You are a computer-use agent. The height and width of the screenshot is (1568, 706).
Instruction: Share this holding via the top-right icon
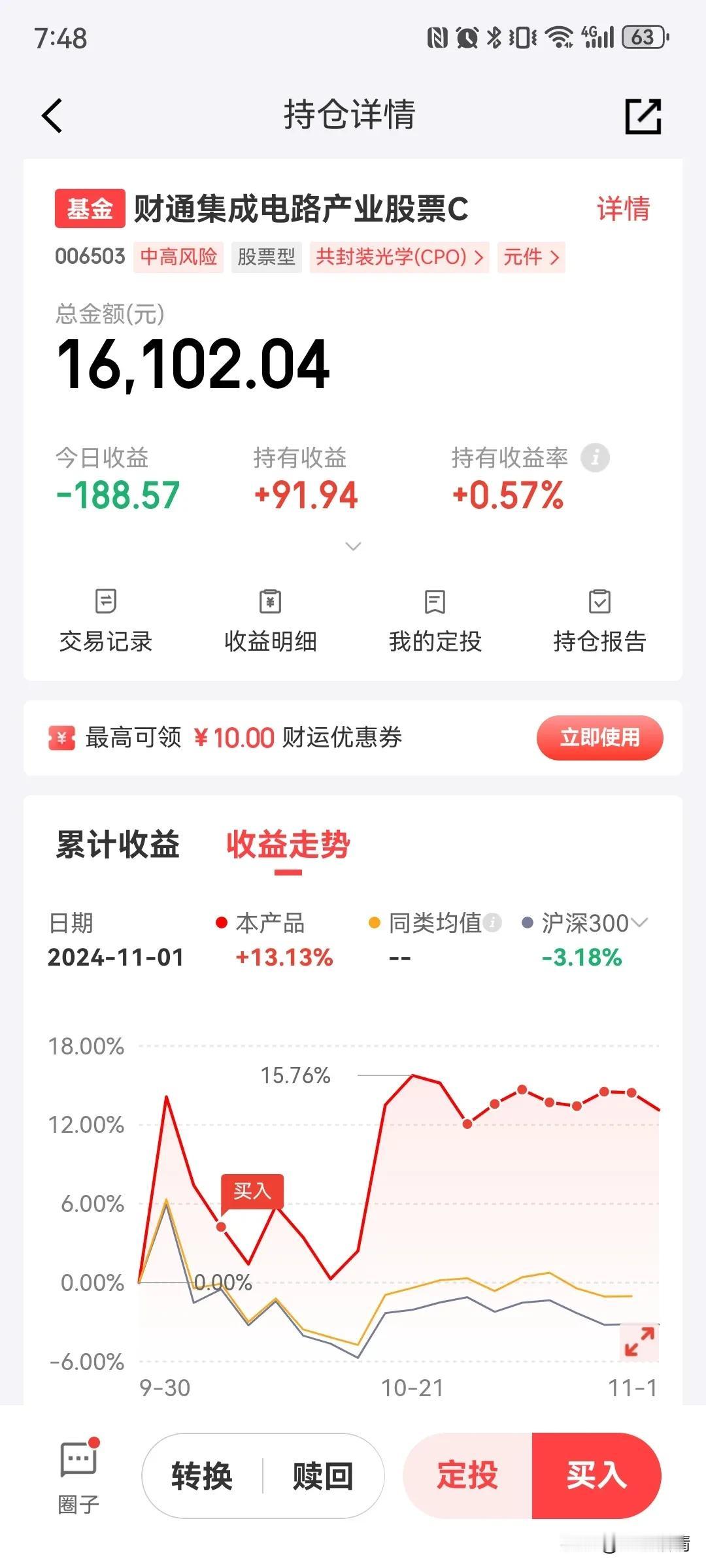tap(643, 116)
